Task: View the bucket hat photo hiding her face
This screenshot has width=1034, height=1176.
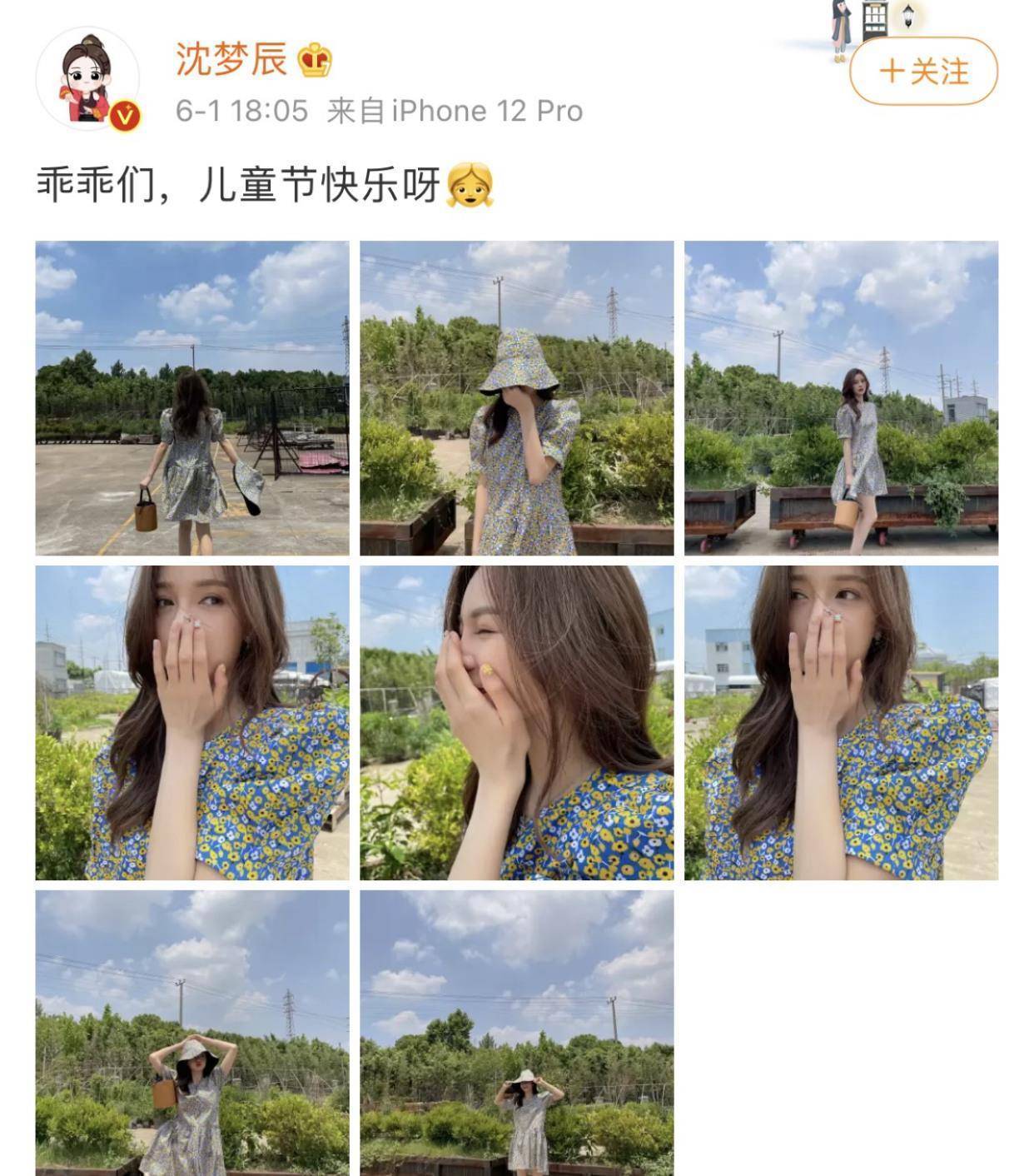Action: pyautogui.click(x=515, y=397)
